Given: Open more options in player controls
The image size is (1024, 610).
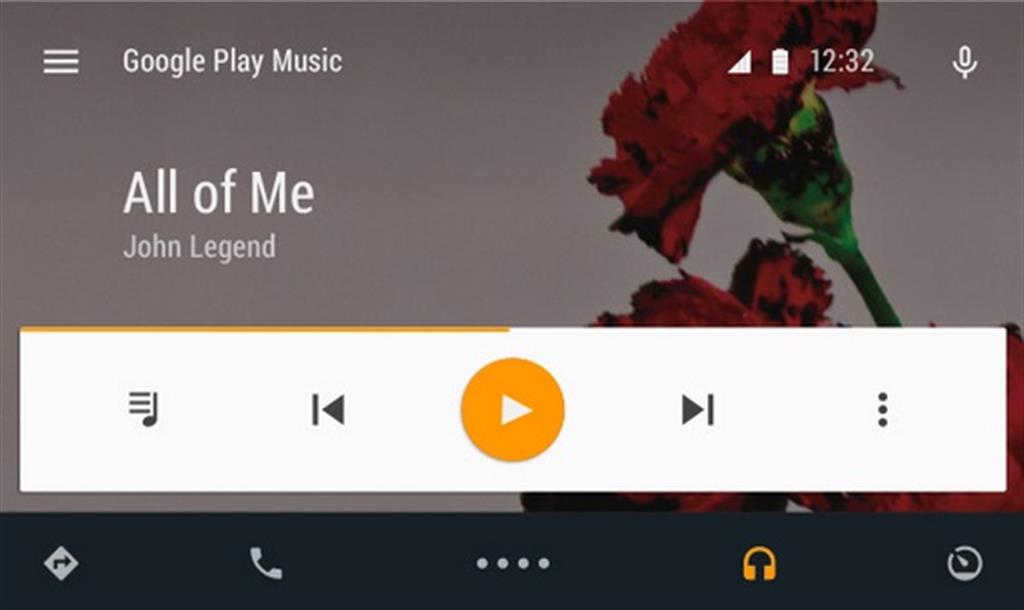Looking at the screenshot, I should (x=882, y=409).
